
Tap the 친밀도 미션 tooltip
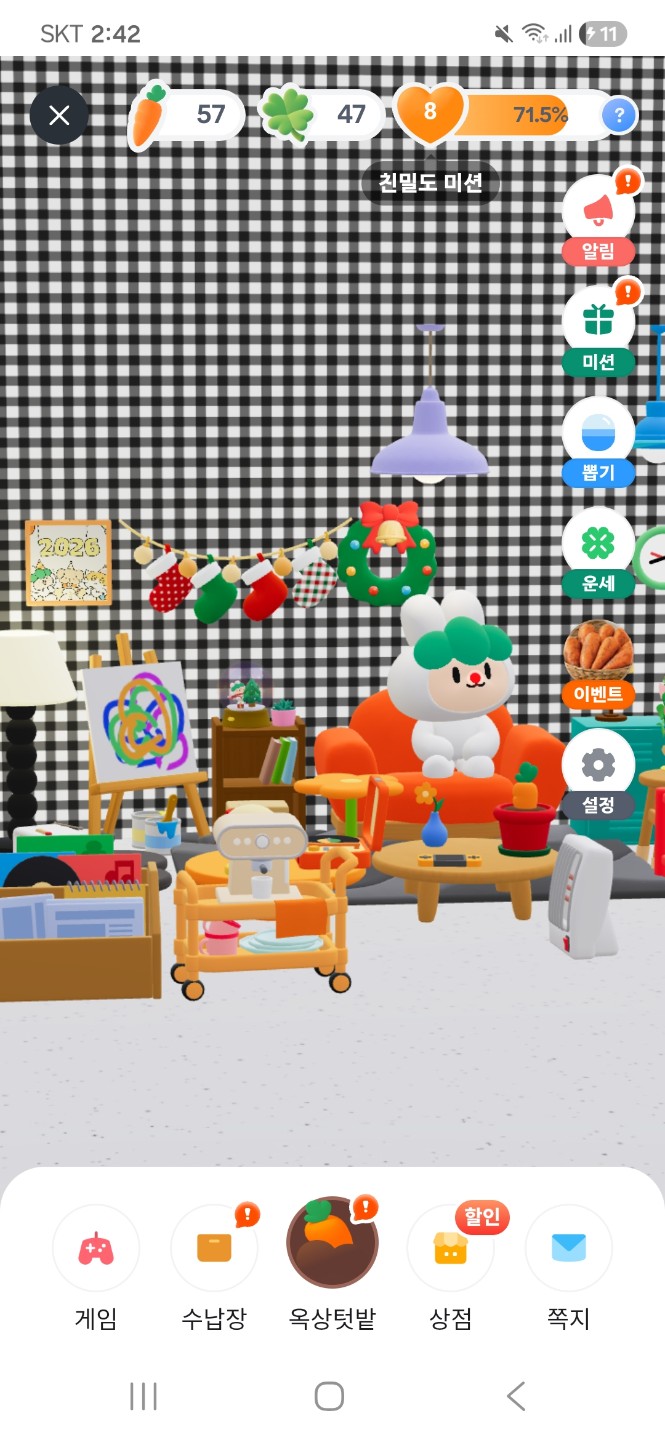tap(430, 182)
